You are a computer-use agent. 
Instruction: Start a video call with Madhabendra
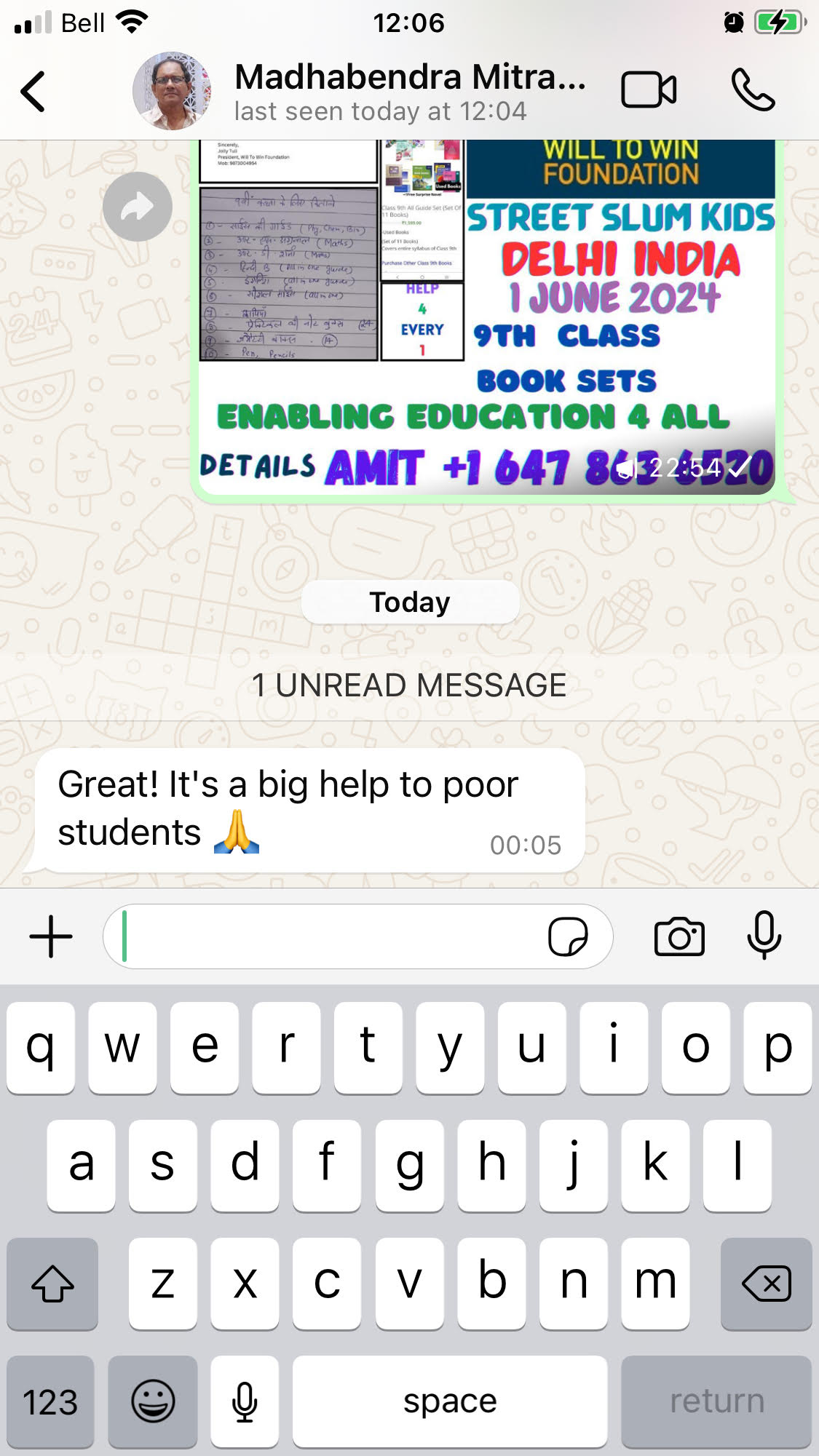648,90
